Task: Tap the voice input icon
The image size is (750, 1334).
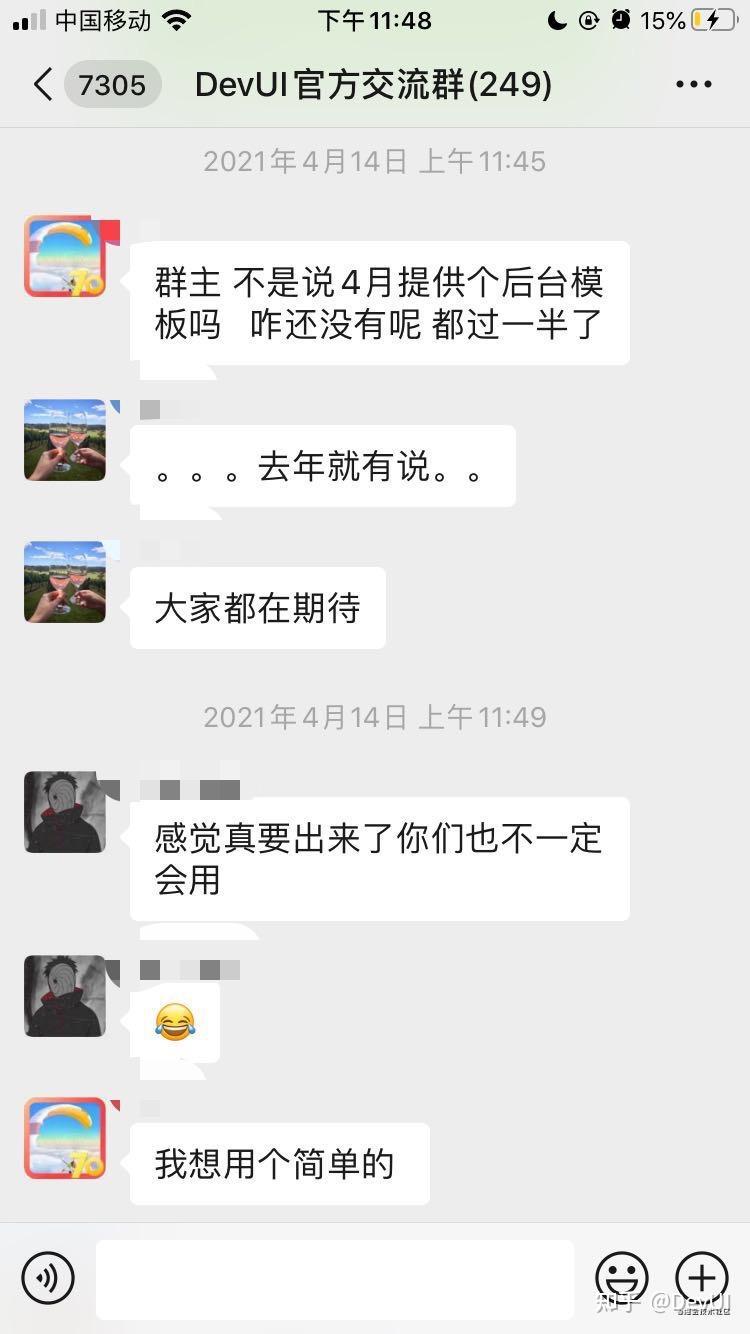Action: pyautogui.click(x=47, y=1278)
